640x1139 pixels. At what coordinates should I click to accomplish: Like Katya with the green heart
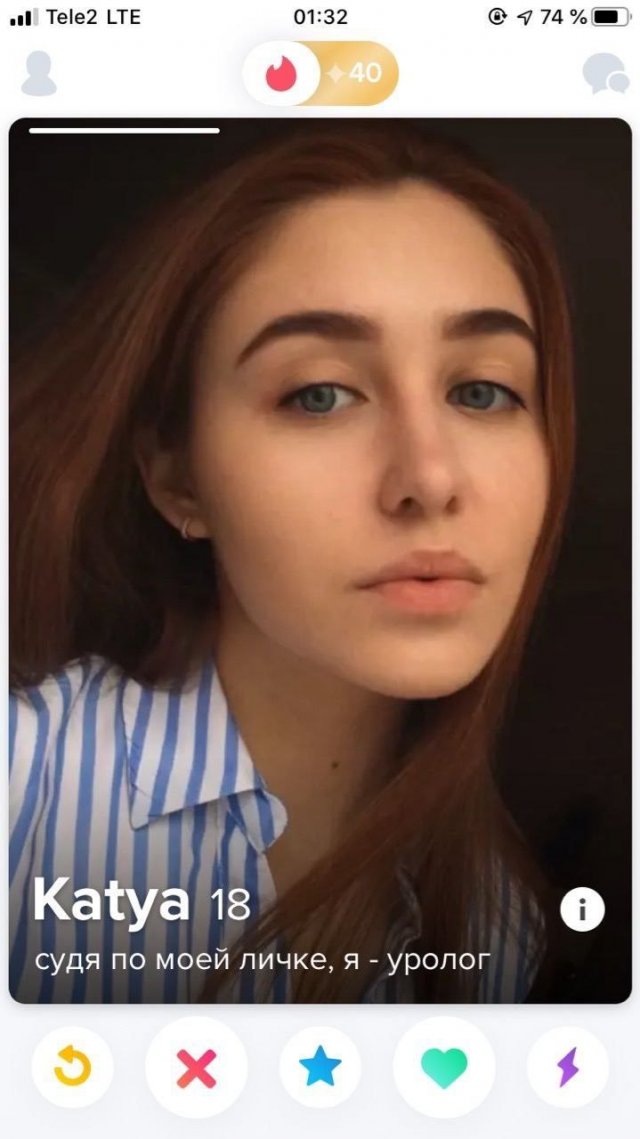[444, 1067]
